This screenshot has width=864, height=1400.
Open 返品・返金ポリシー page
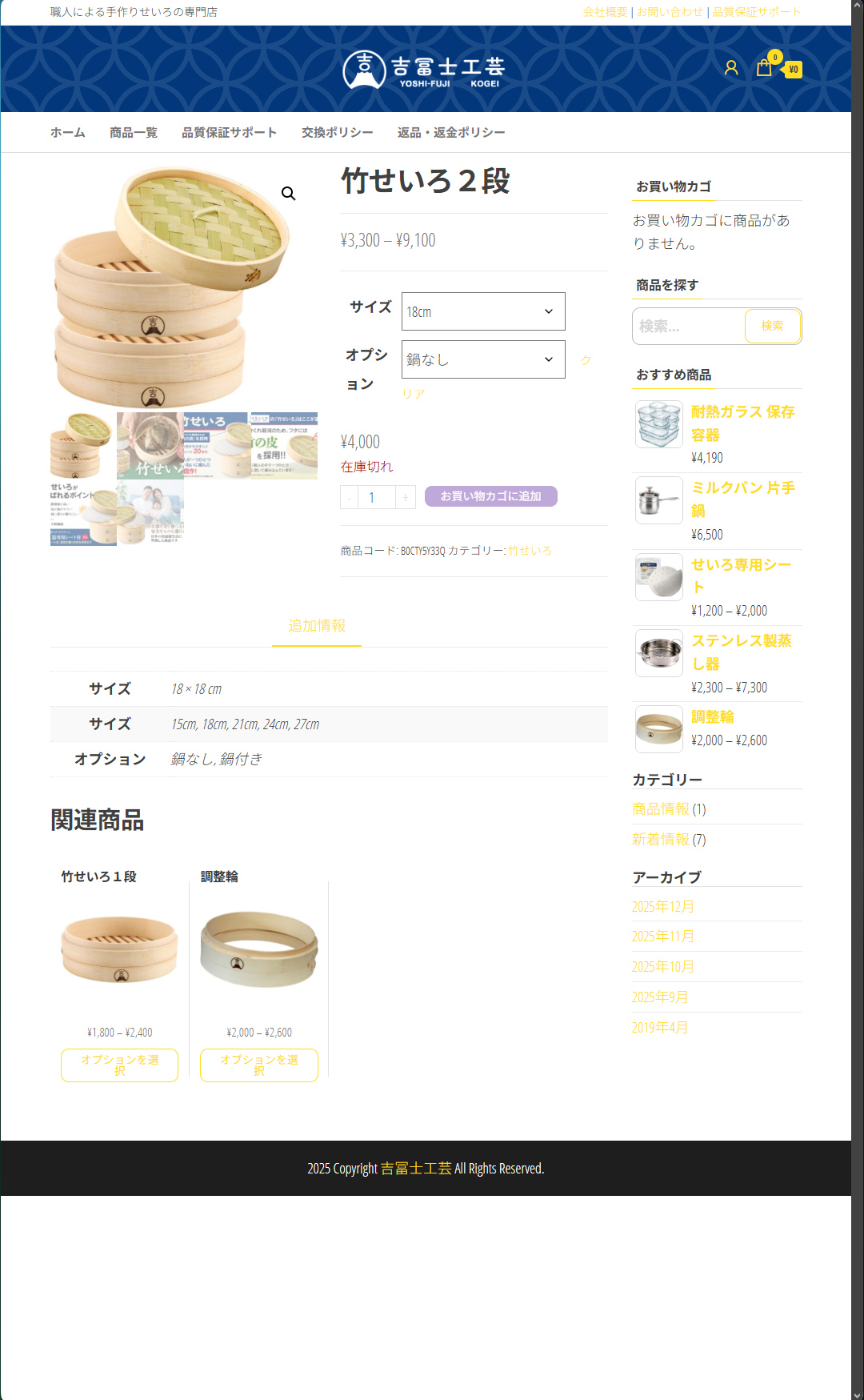click(x=451, y=133)
